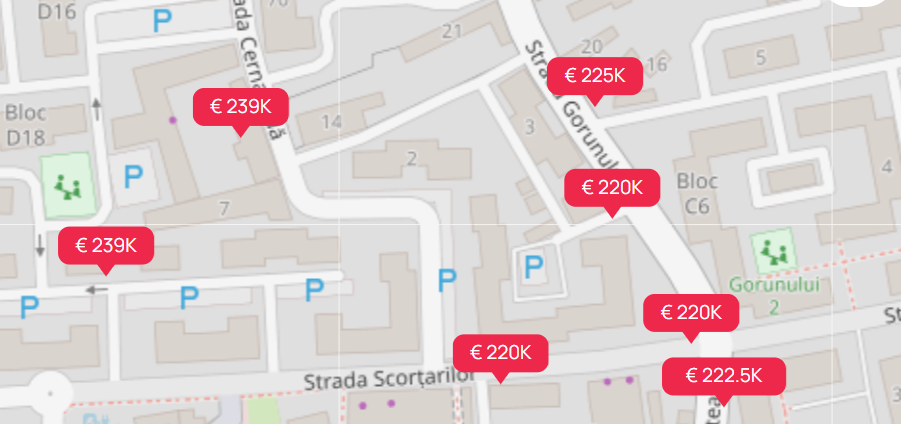901x424 pixels.
Task: Select the € 239K marker below Bloc D18
Action: point(106,245)
